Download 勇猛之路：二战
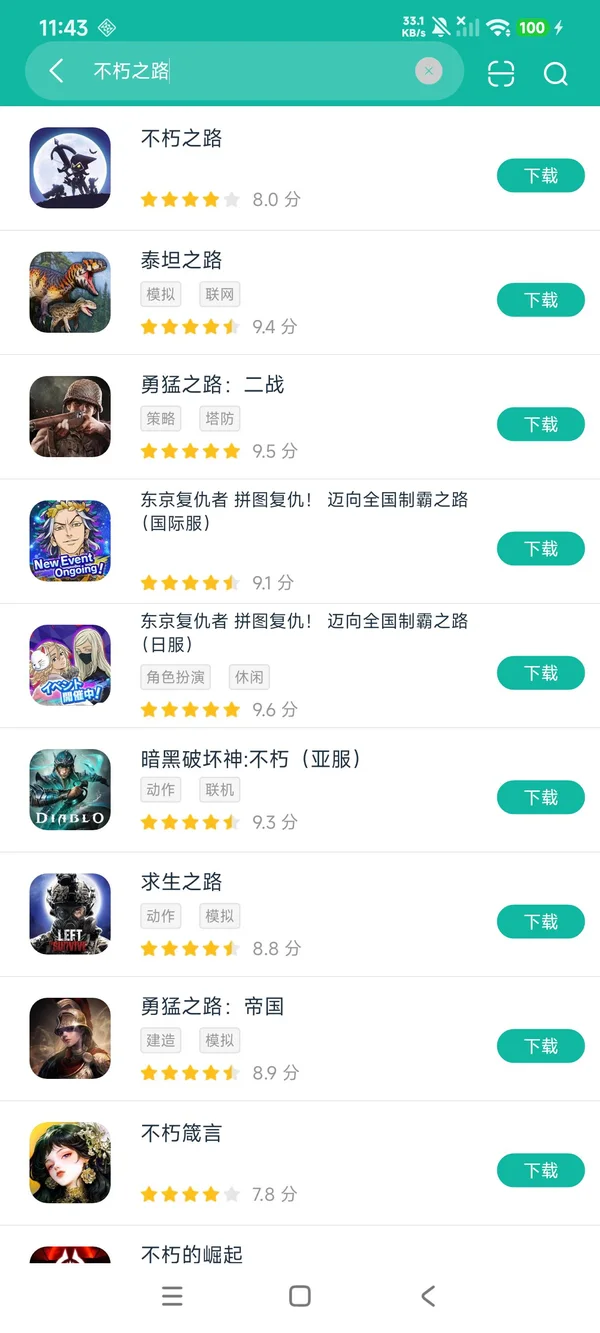Image resolution: width=600 pixels, height=1333 pixels. [540, 424]
